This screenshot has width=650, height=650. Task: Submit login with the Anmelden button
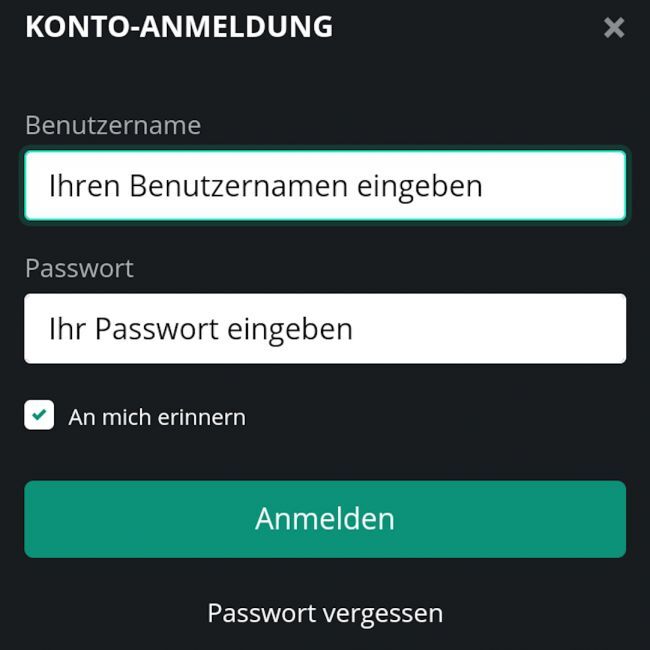tap(325, 519)
